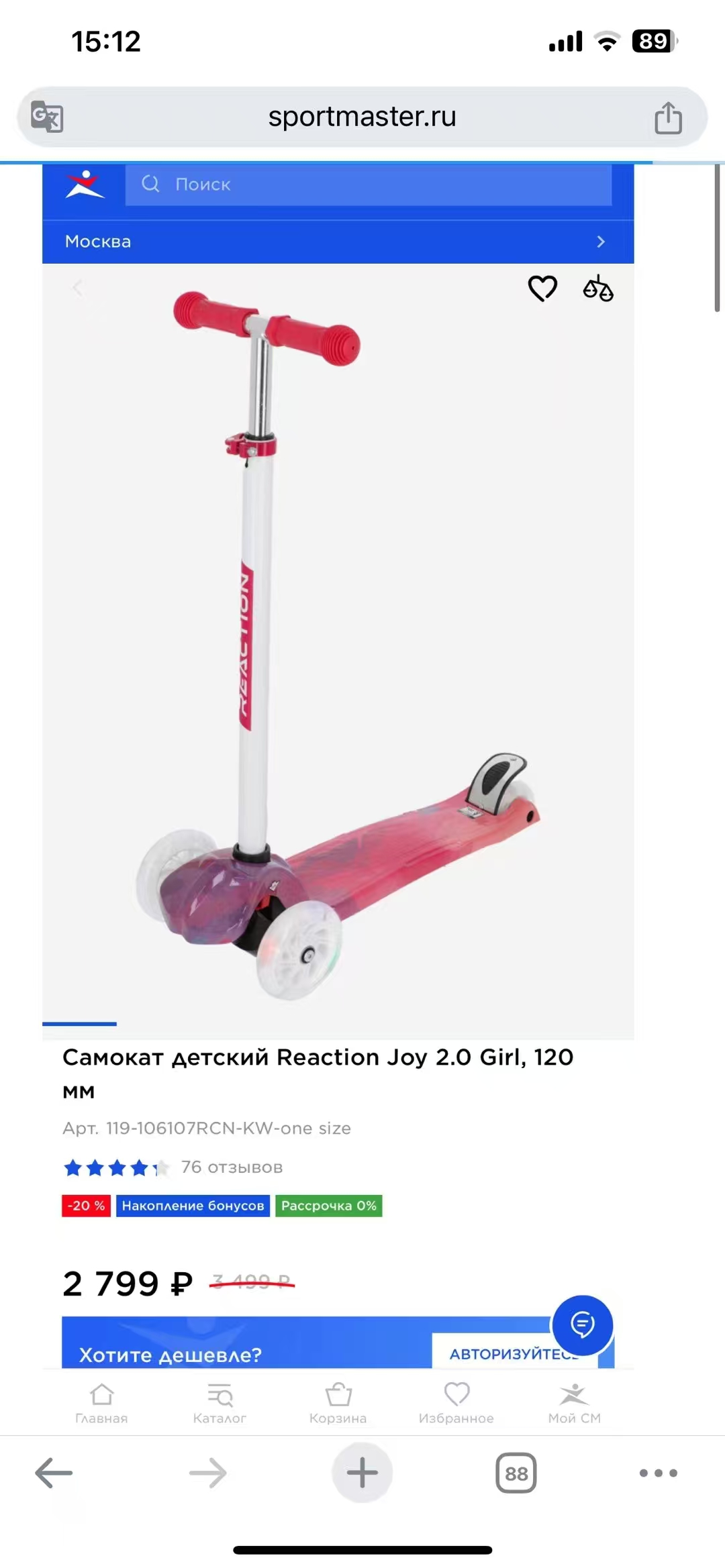Open the support chat bubble
725x1568 pixels.
(582, 1324)
